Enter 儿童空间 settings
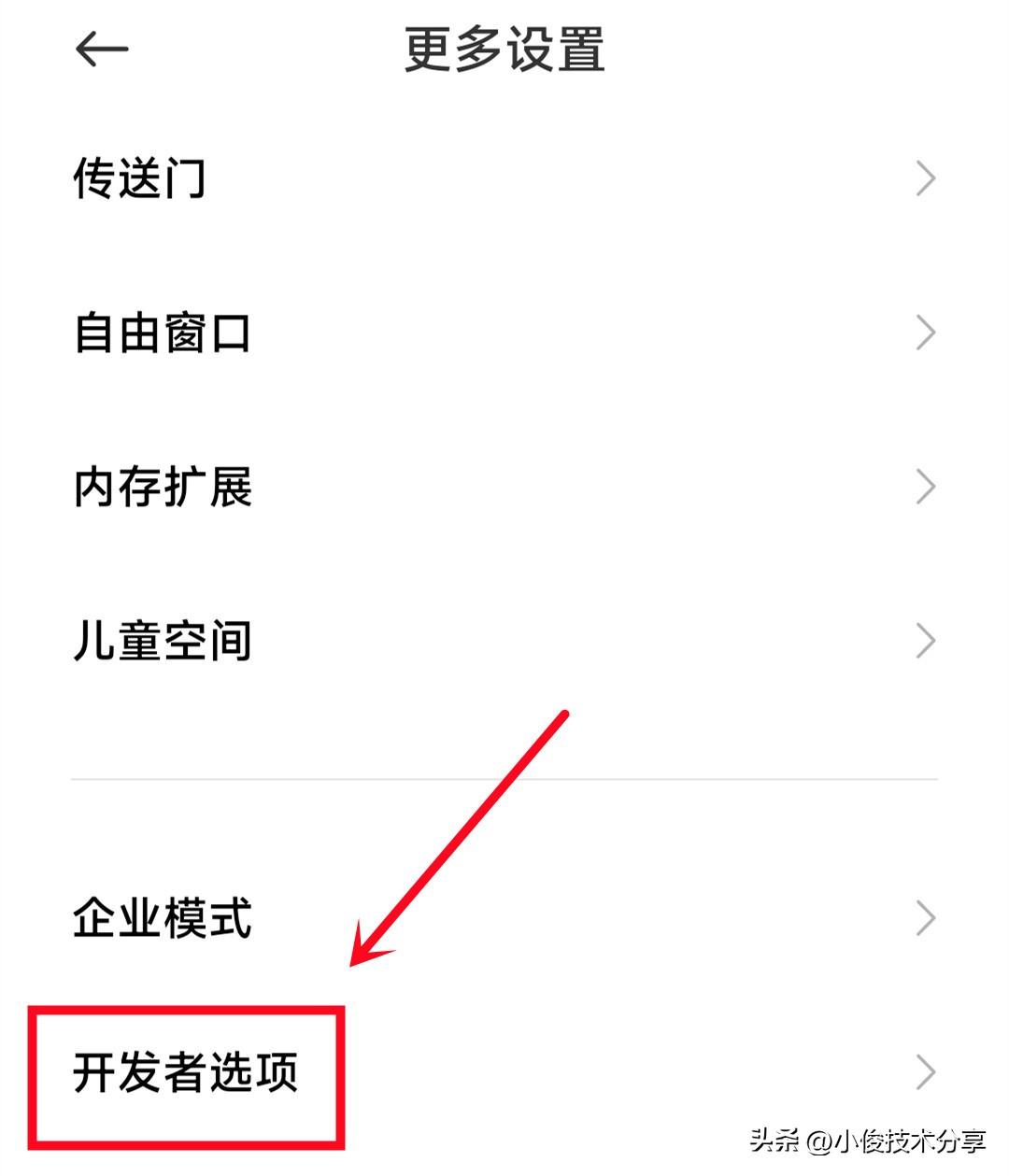The width and height of the screenshot is (1009, 1176). point(504,641)
